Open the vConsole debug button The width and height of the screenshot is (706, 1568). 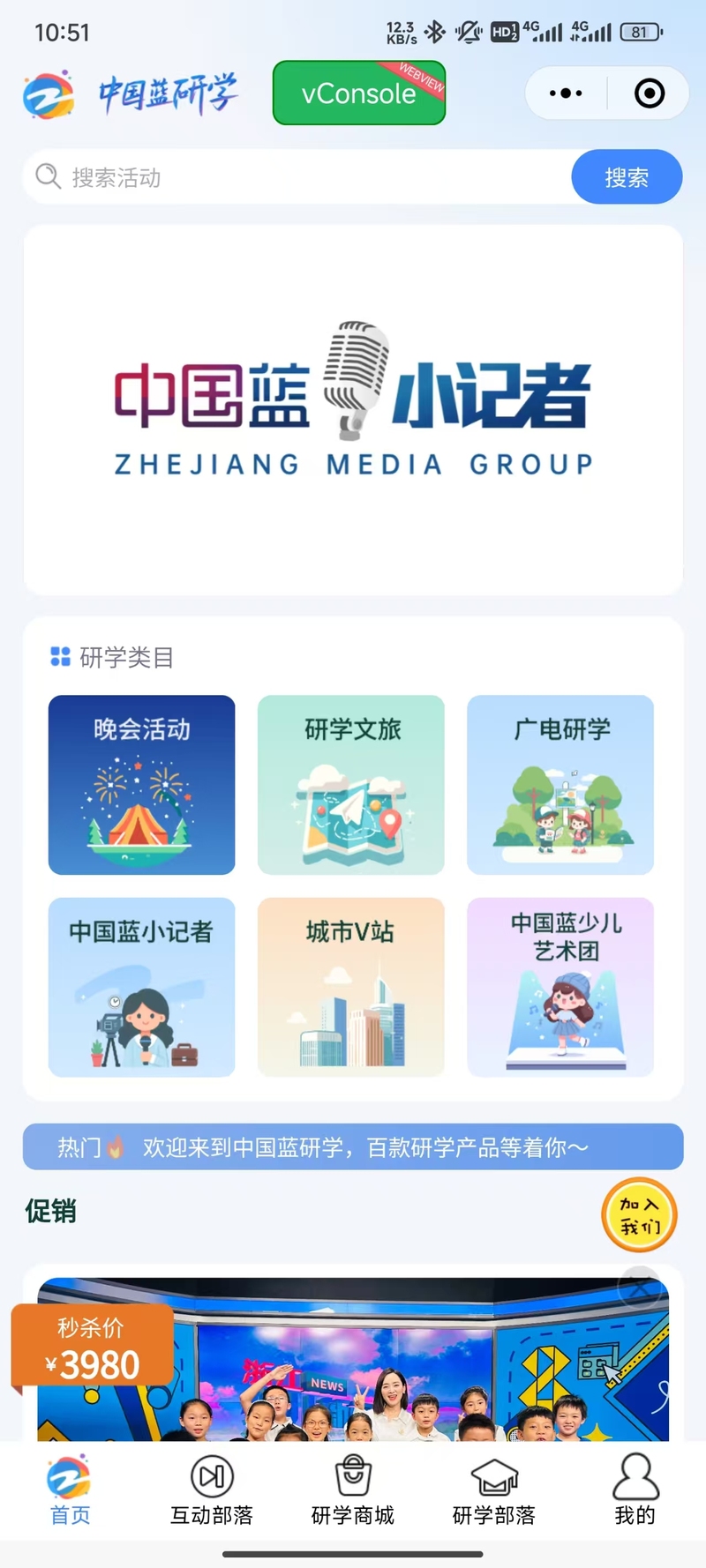point(358,93)
